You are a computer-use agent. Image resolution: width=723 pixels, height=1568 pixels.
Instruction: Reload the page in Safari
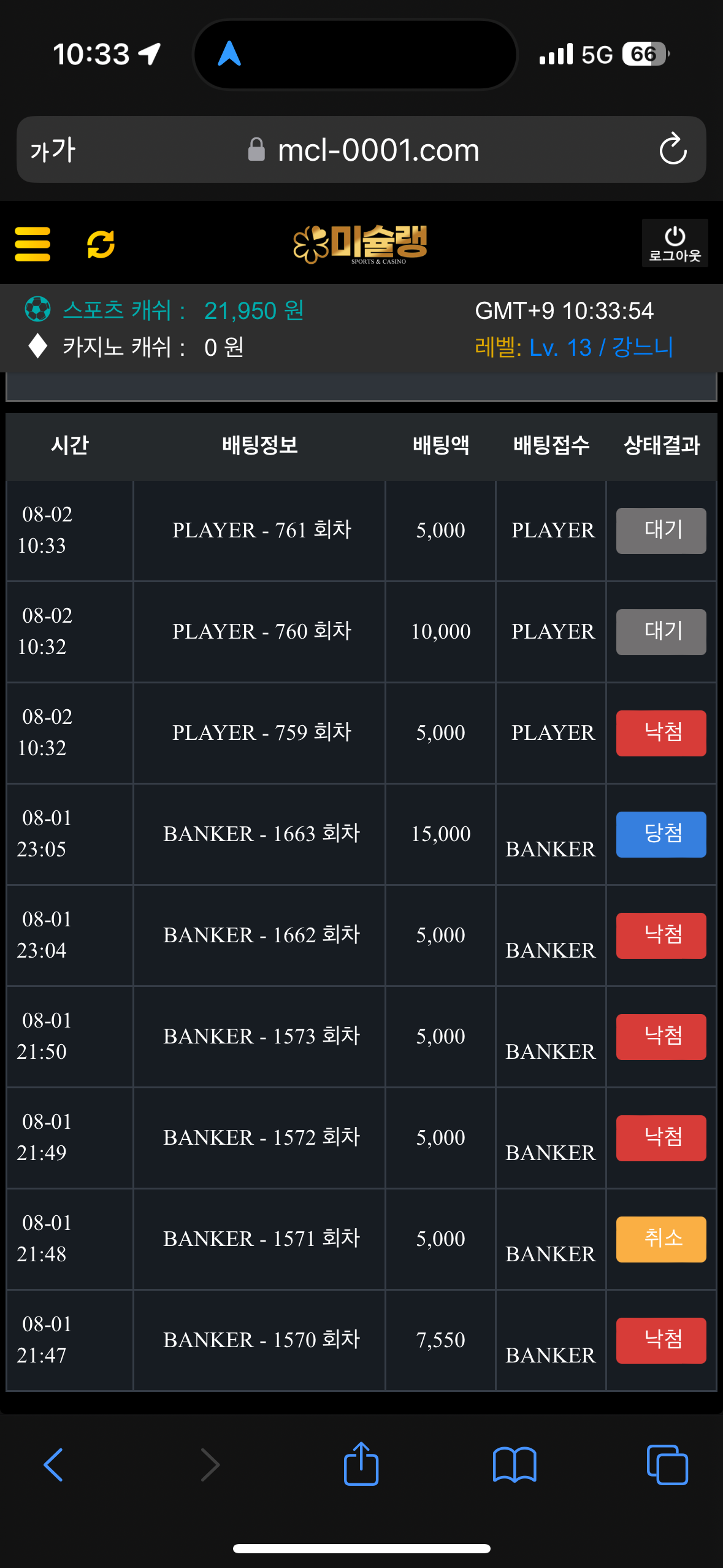coord(673,150)
